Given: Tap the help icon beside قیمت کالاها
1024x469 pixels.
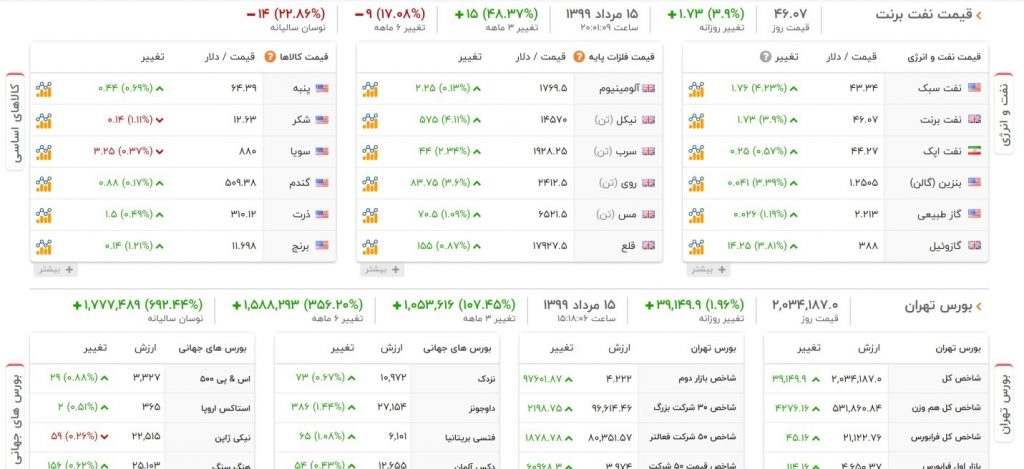Looking at the screenshot, I should pos(271,57).
